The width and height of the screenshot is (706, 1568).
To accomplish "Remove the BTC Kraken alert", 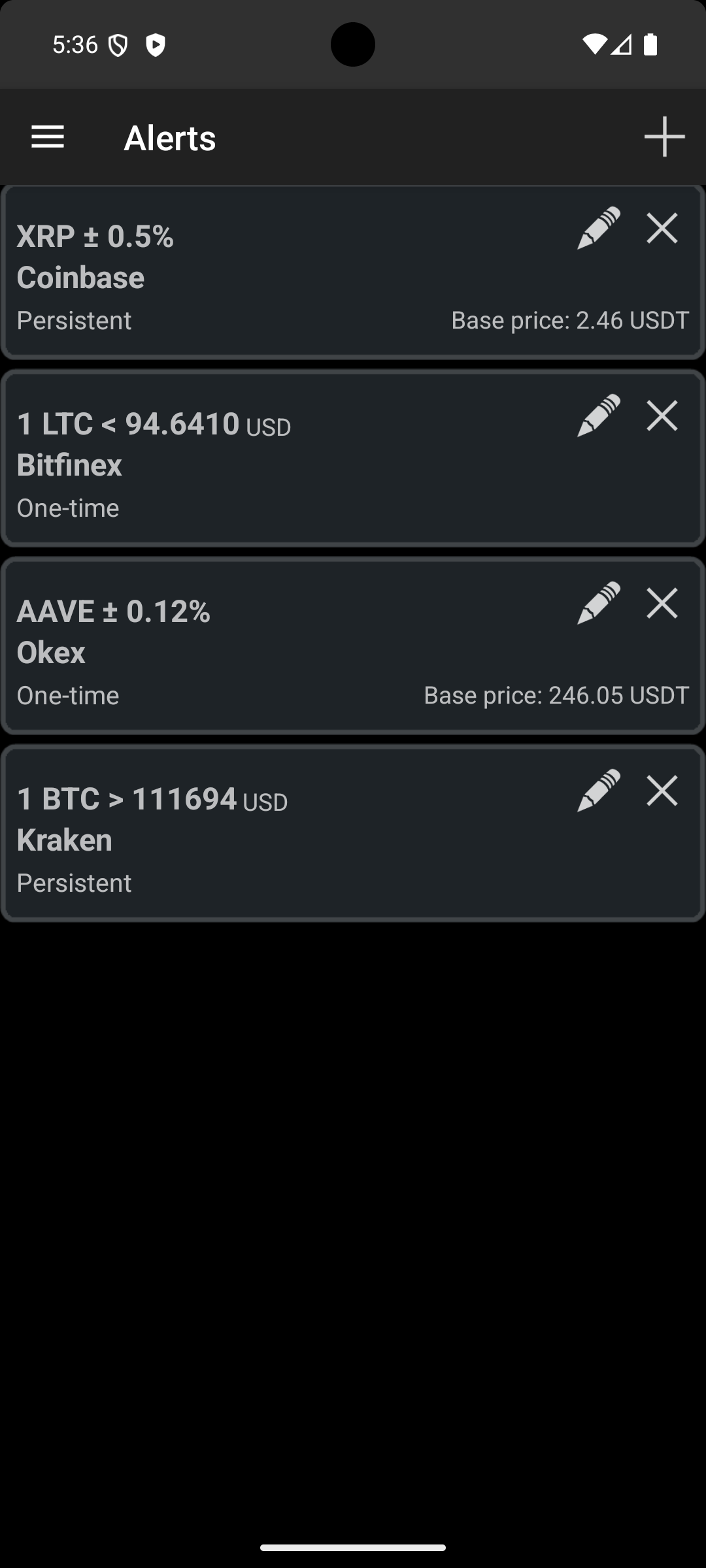I will click(x=662, y=791).
